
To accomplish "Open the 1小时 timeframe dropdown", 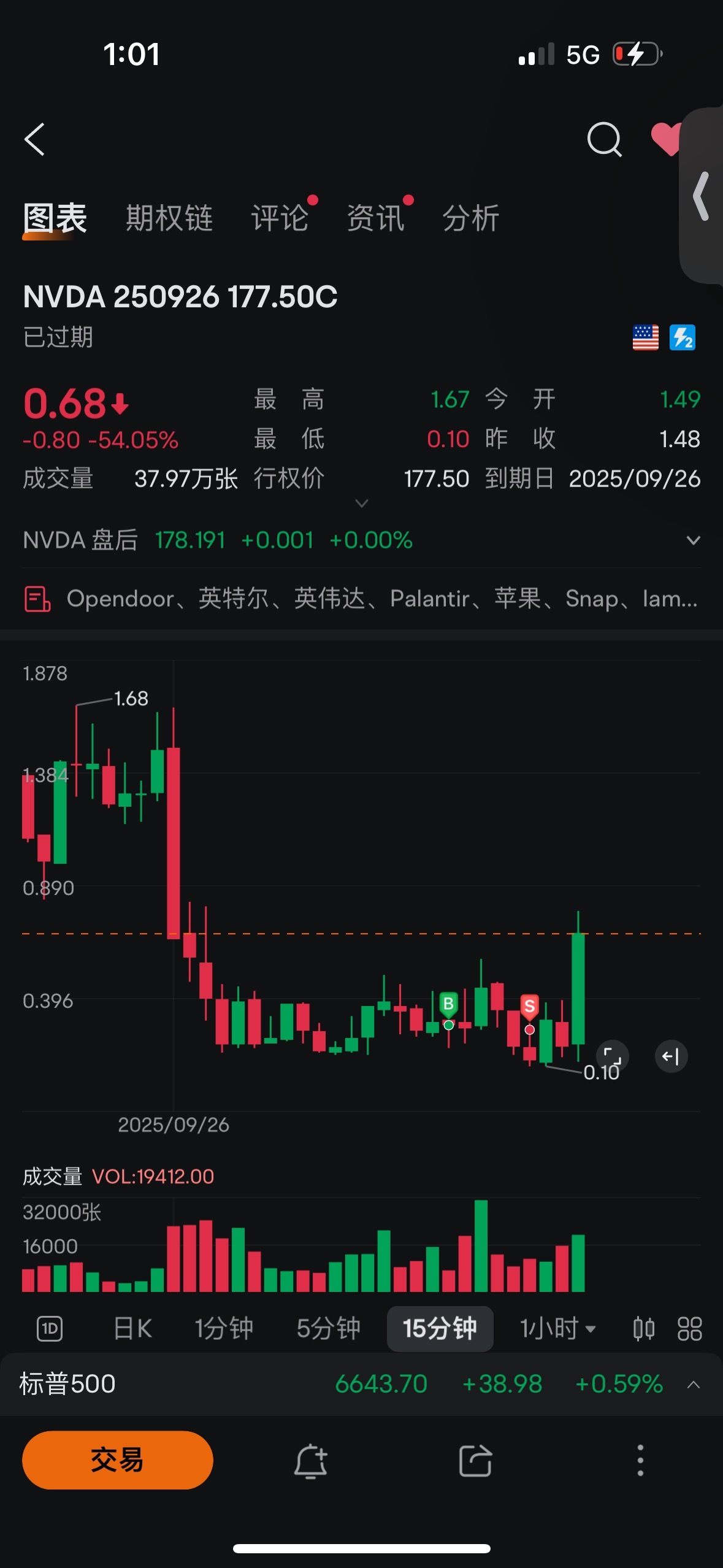I will (x=557, y=1329).
